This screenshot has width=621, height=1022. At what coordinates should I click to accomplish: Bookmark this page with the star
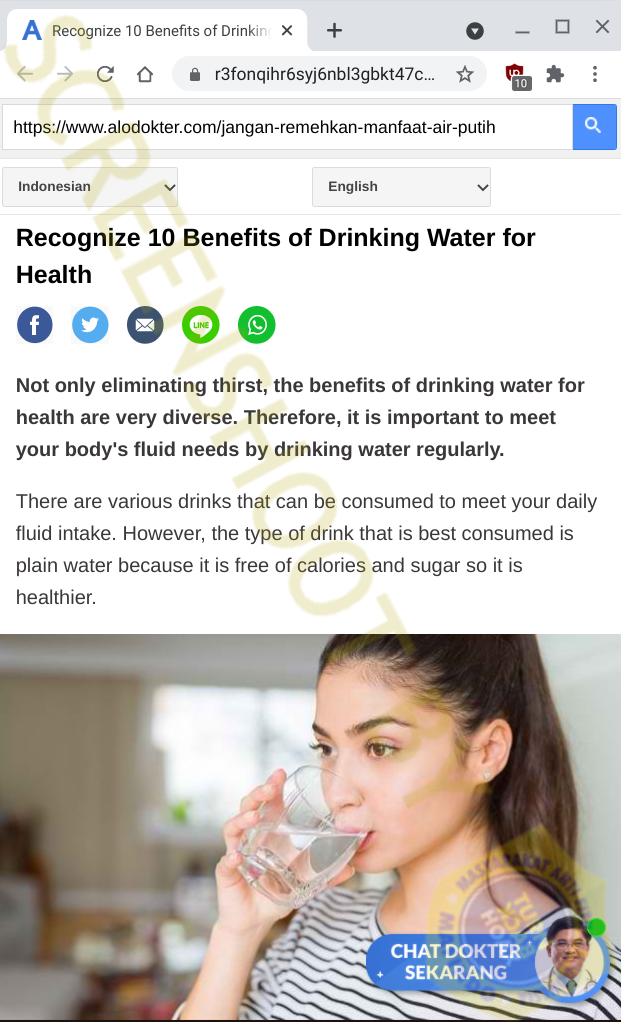pyautogui.click(x=464, y=74)
